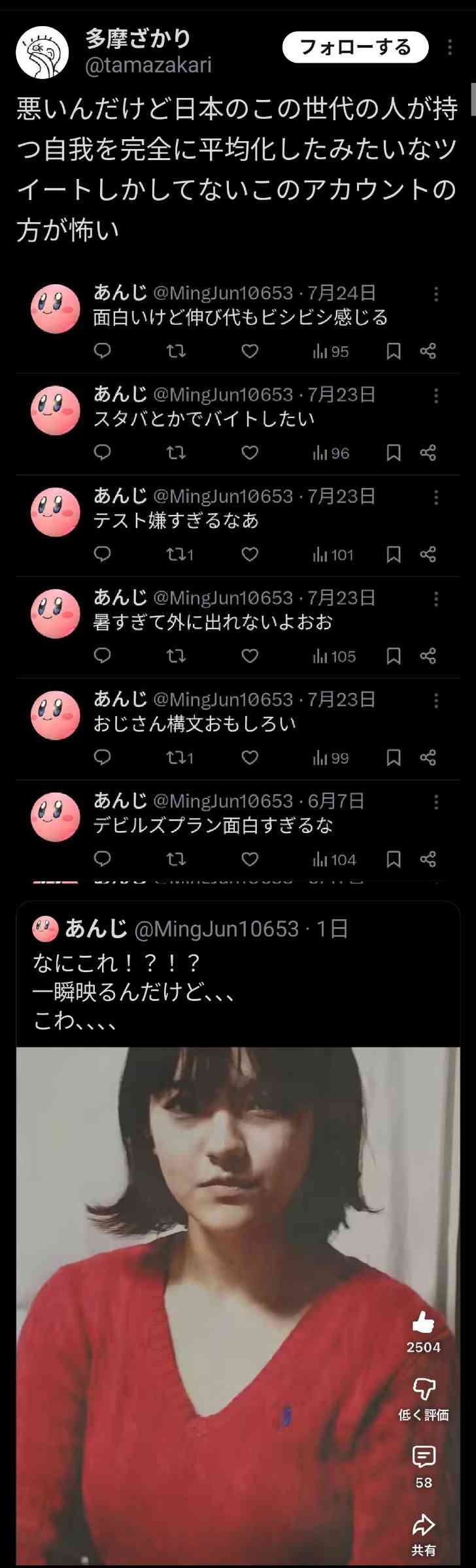Open 多摩ざかり's profile avatar
The width and height of the screenshot is (476, 1568).
(x=42, y=52)
